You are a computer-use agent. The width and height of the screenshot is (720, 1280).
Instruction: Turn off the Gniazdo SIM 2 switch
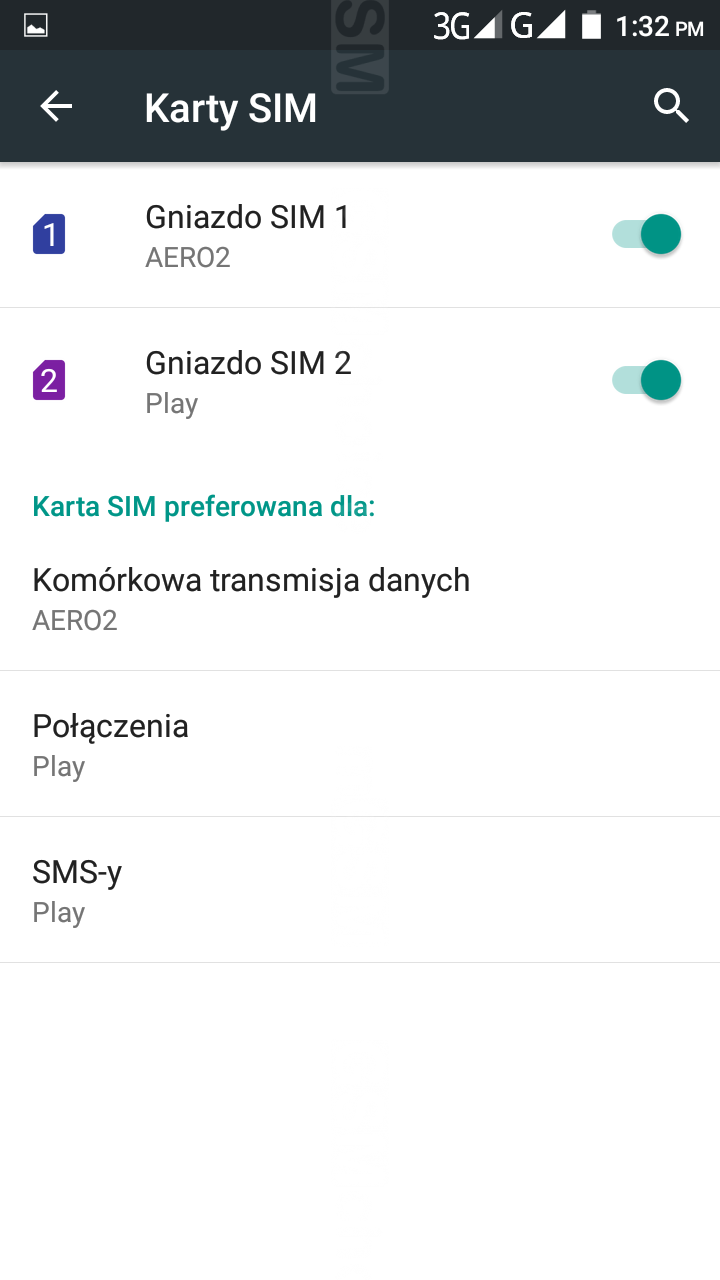647,381
